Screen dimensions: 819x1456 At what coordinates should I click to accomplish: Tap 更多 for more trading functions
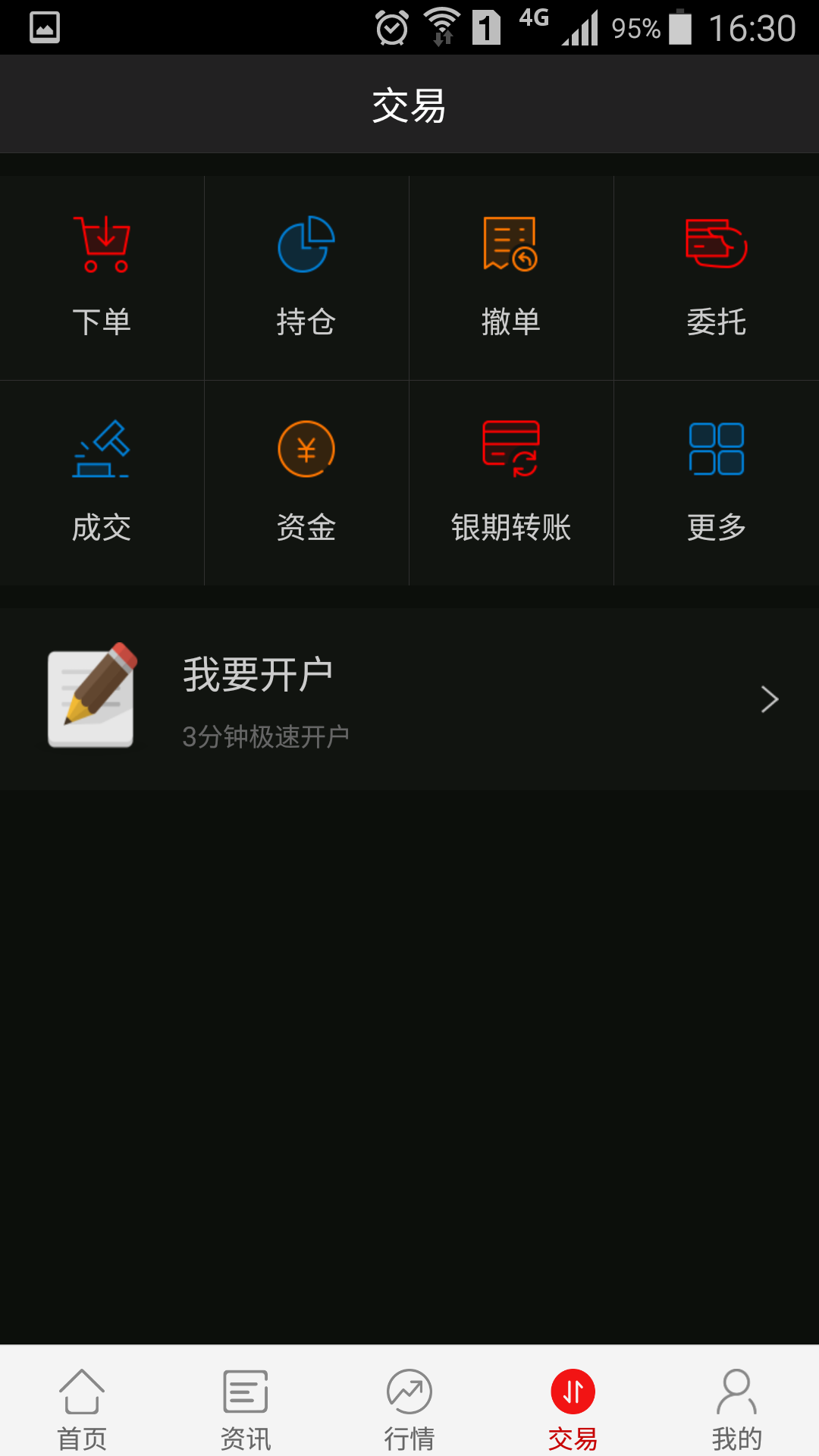(716, 482)
